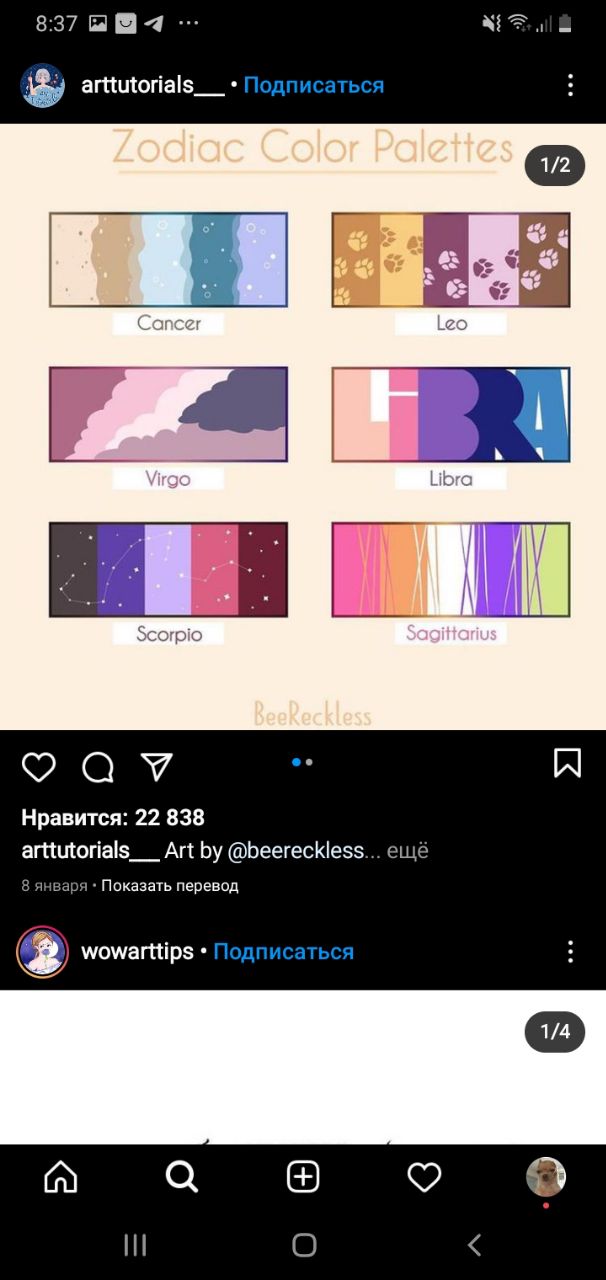Open the activity heart tab
606x1280 pixels.
tap(424, 1177)
